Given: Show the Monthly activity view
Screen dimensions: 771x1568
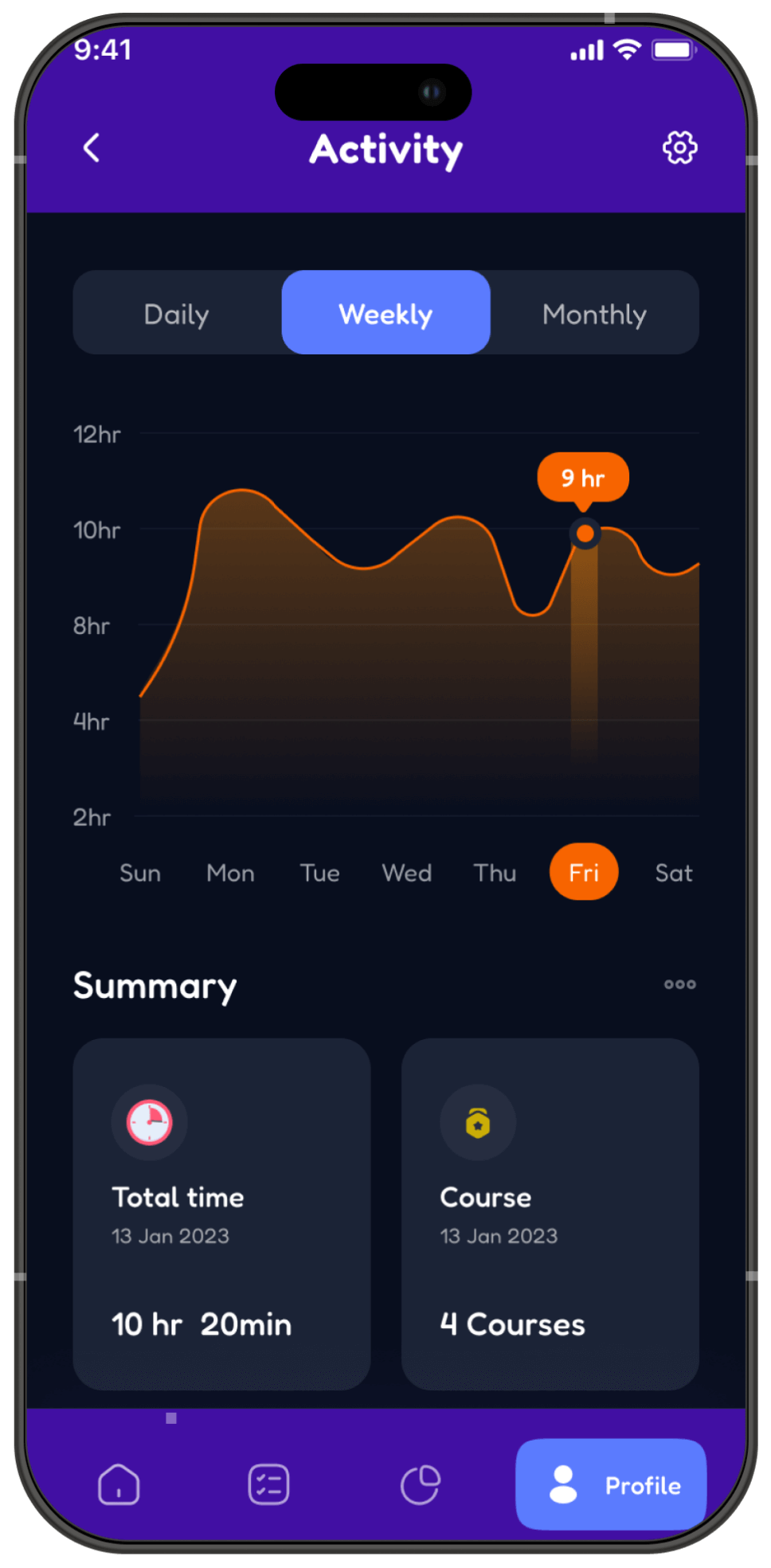Looking at the screenshot, I should (594, 314).
